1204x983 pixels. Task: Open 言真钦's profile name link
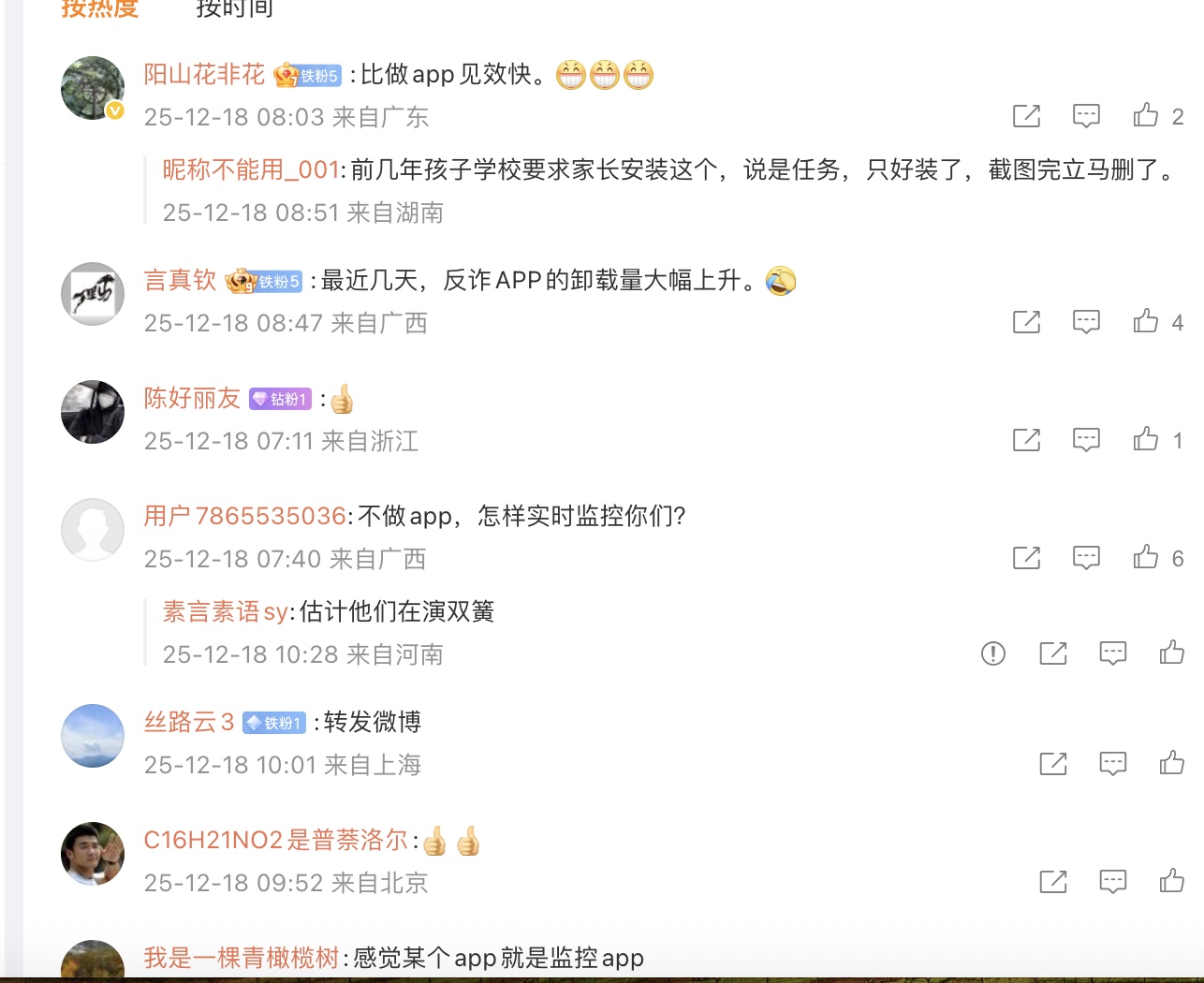pos(180,280)
